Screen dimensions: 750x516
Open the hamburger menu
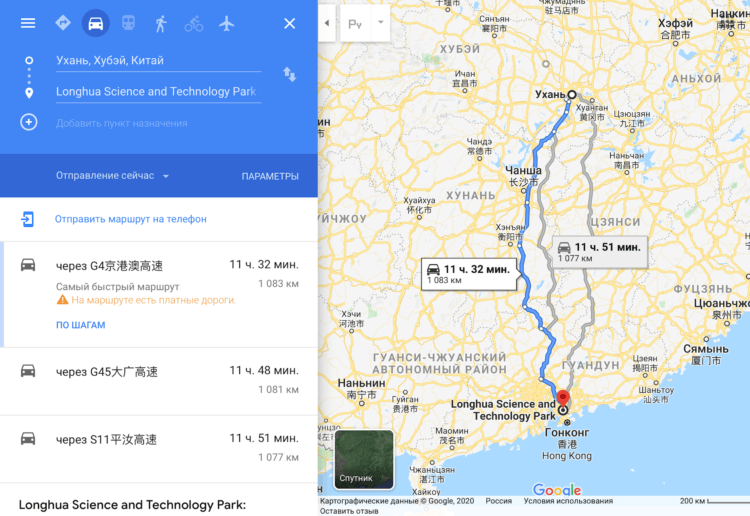(x=28, y=23)
